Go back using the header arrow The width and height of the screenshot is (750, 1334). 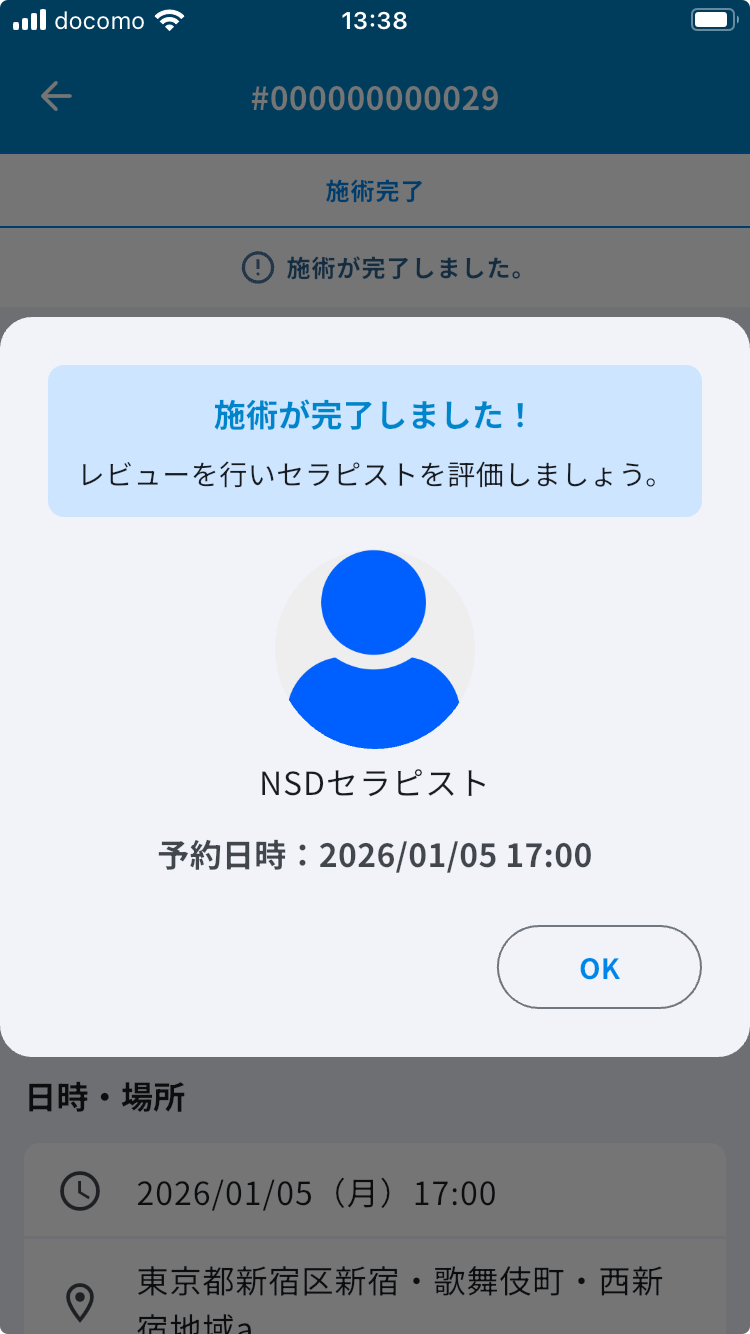pos(56,97)
